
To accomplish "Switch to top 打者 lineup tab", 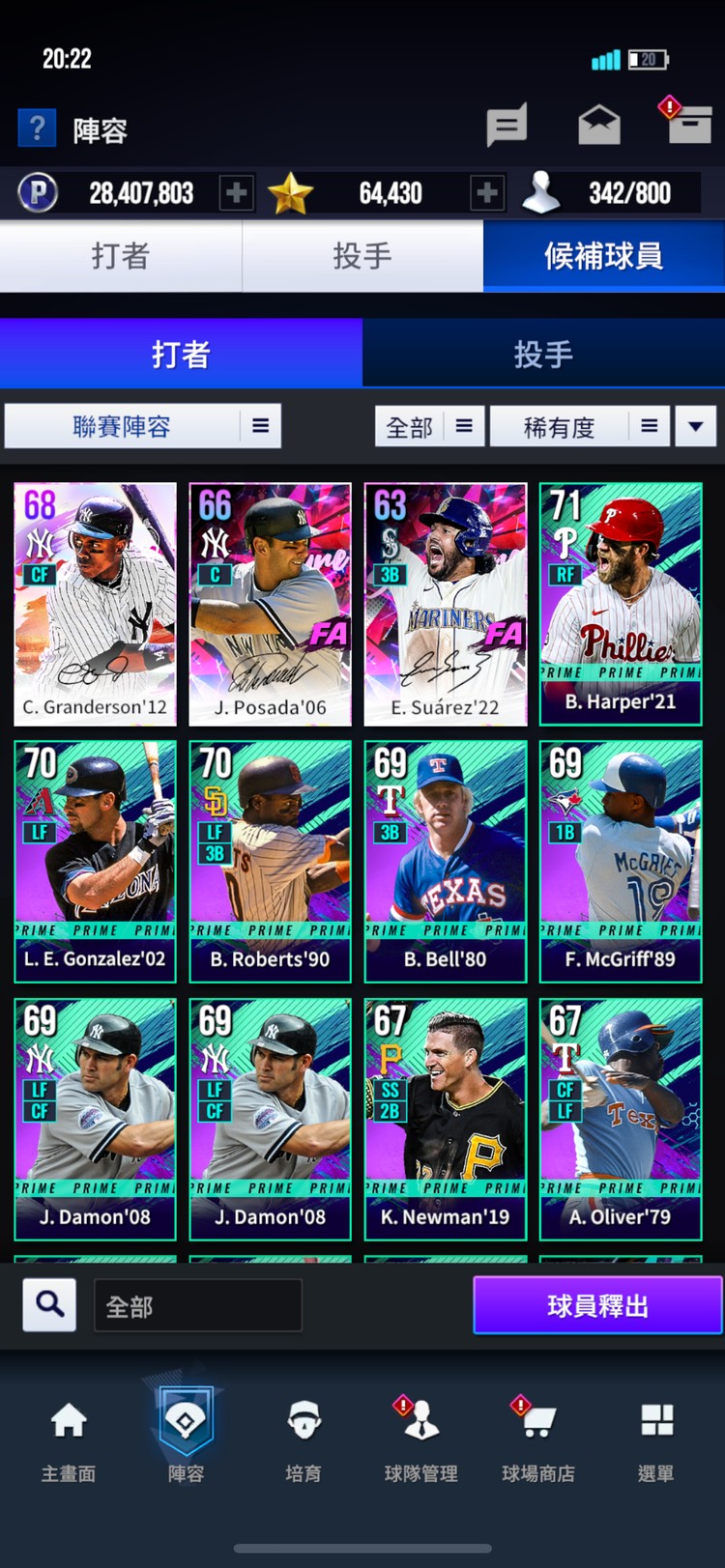I will 121,256.
